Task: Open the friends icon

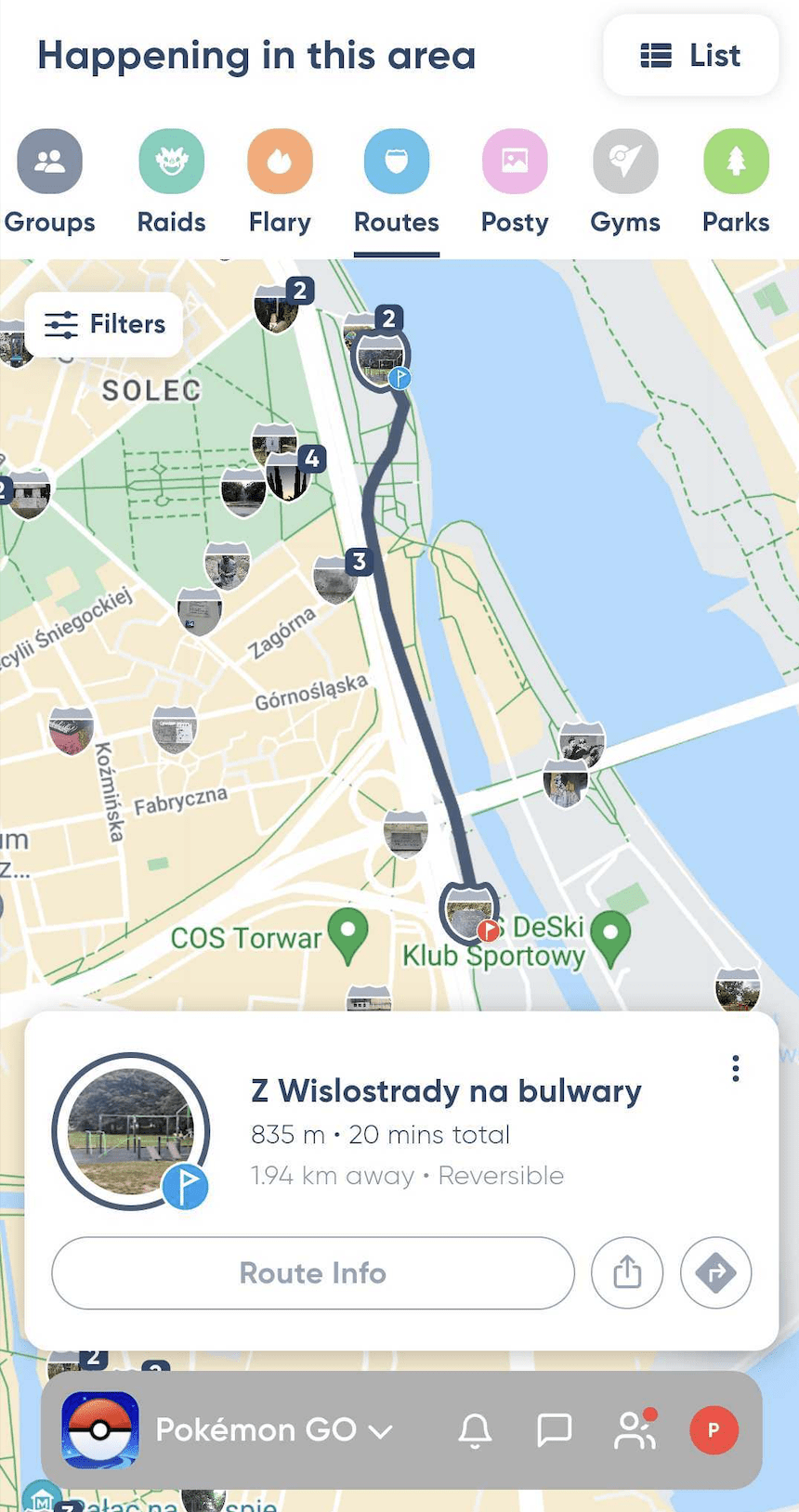Action: point(635,1430)
